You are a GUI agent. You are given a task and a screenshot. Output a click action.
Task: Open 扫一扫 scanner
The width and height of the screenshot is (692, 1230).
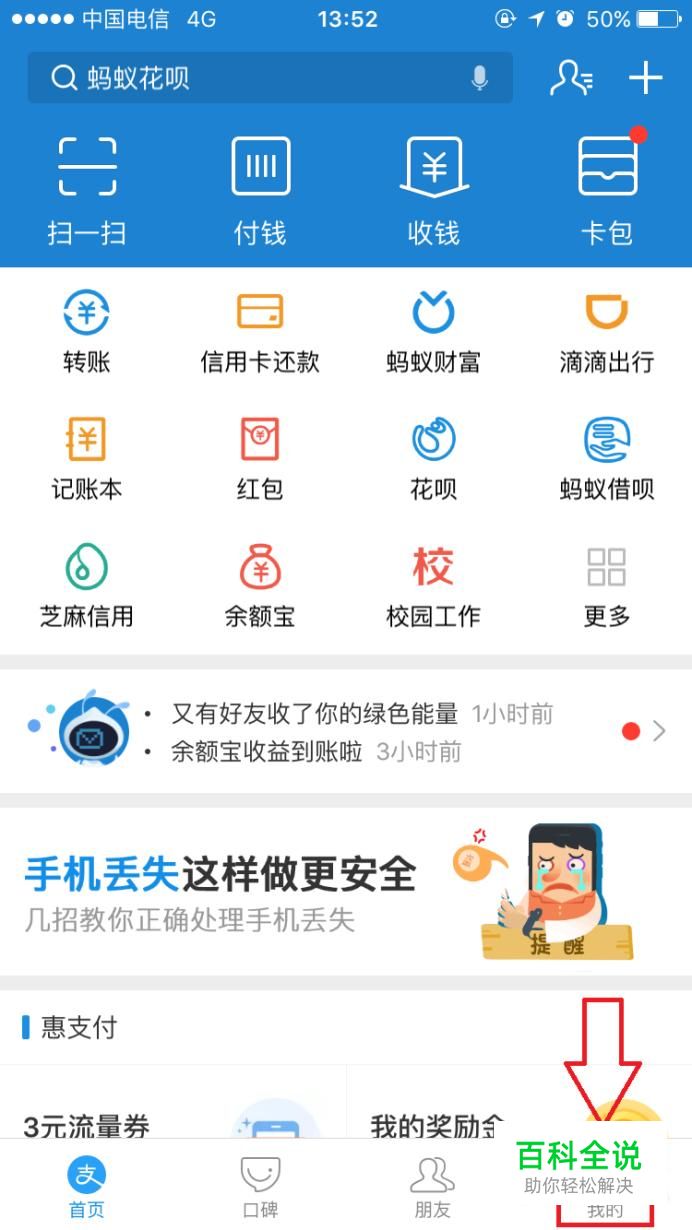pos(87,191)
